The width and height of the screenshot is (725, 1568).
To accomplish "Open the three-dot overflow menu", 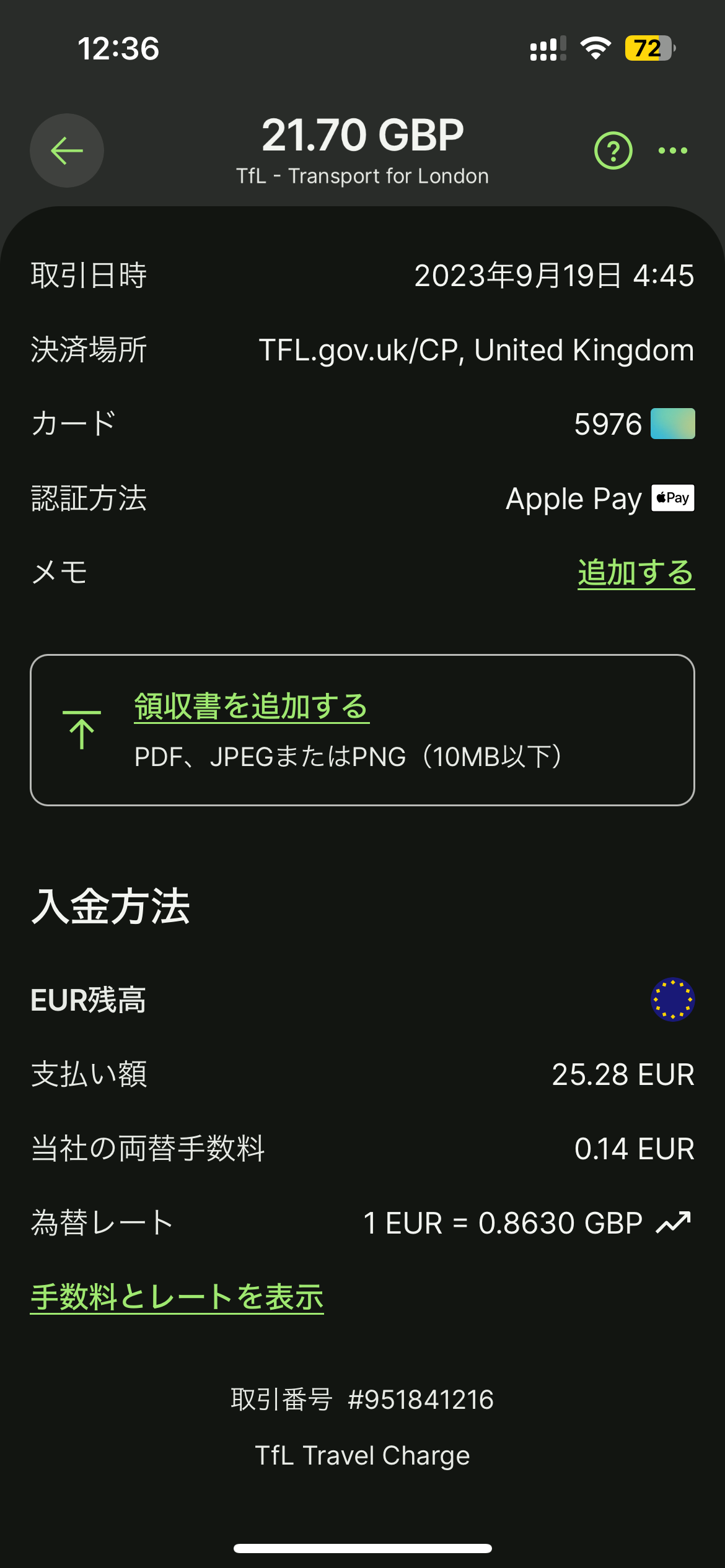I will [673, 150].
